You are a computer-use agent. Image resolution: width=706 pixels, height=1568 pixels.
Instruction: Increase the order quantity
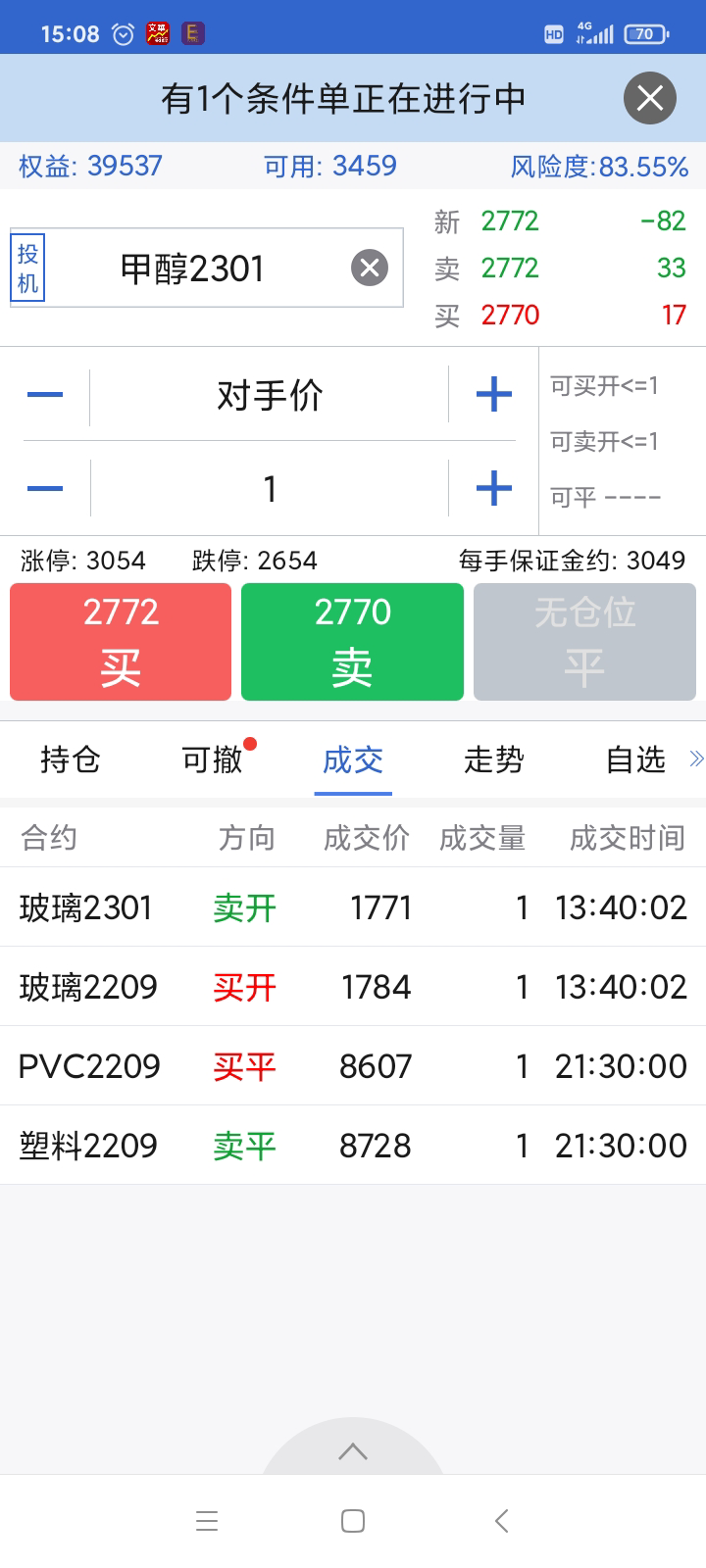pyautogui.click(x=493, y=488)
